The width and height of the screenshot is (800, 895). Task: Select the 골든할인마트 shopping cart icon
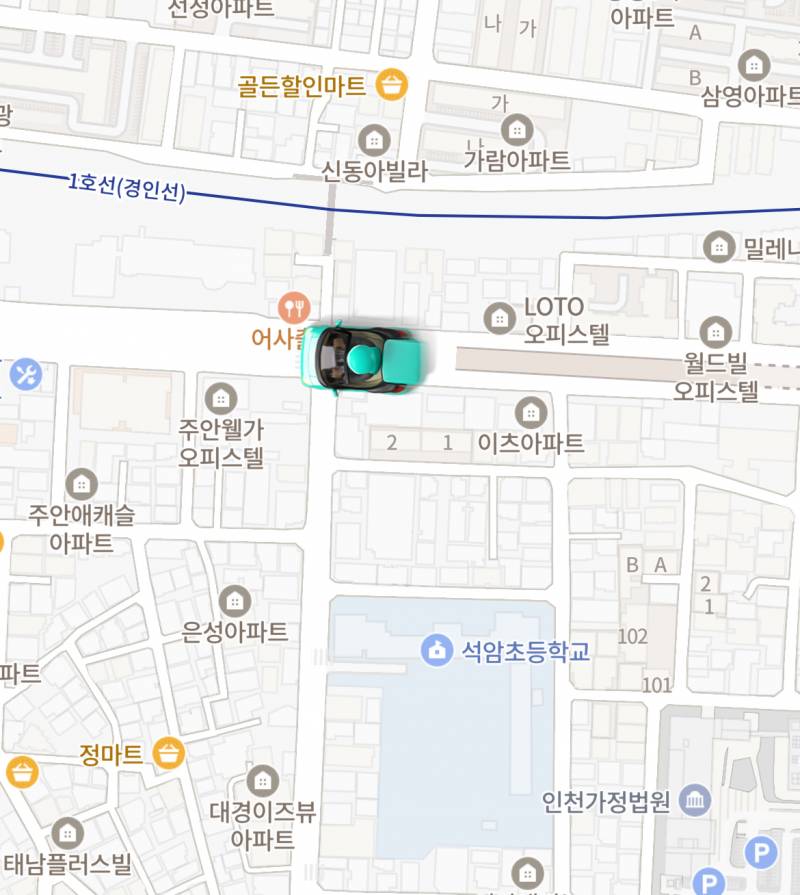click(390, 85)
